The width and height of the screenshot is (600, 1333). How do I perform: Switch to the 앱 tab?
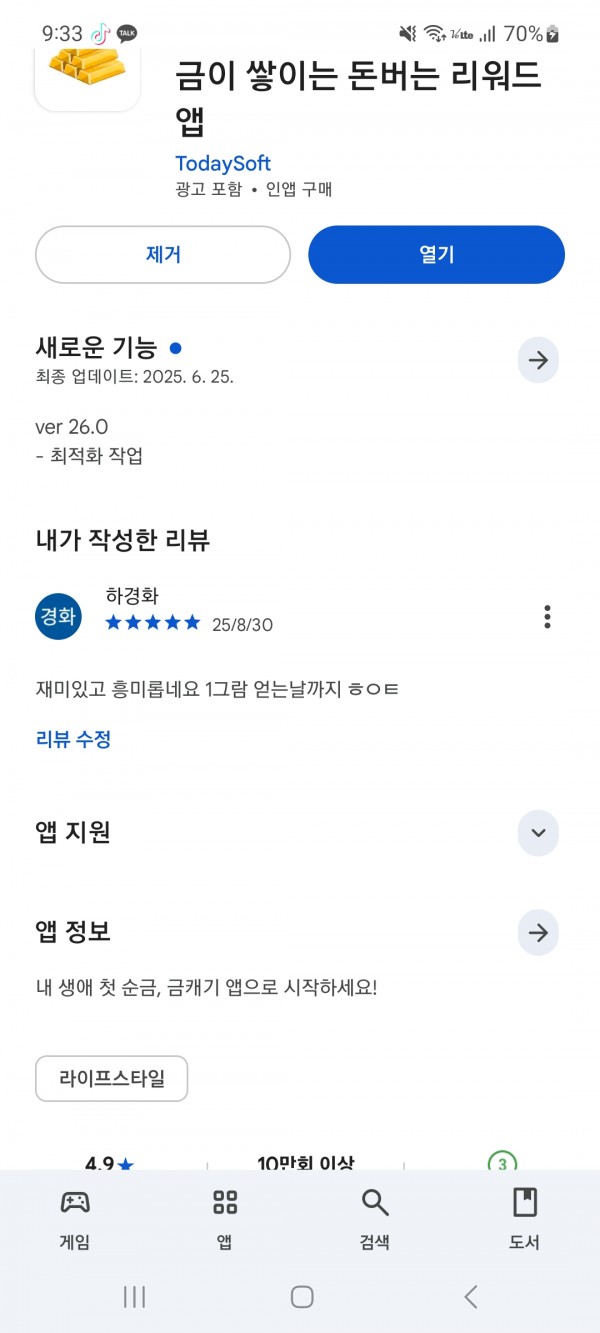click(x=225, y=1219)
